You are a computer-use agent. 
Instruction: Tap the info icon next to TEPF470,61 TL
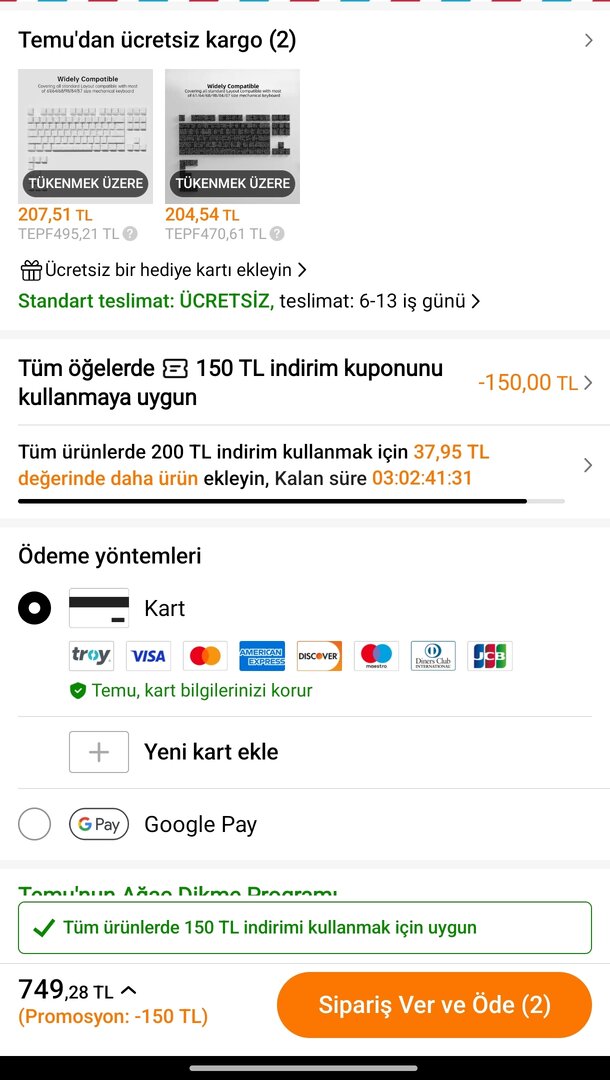(277, 234)
